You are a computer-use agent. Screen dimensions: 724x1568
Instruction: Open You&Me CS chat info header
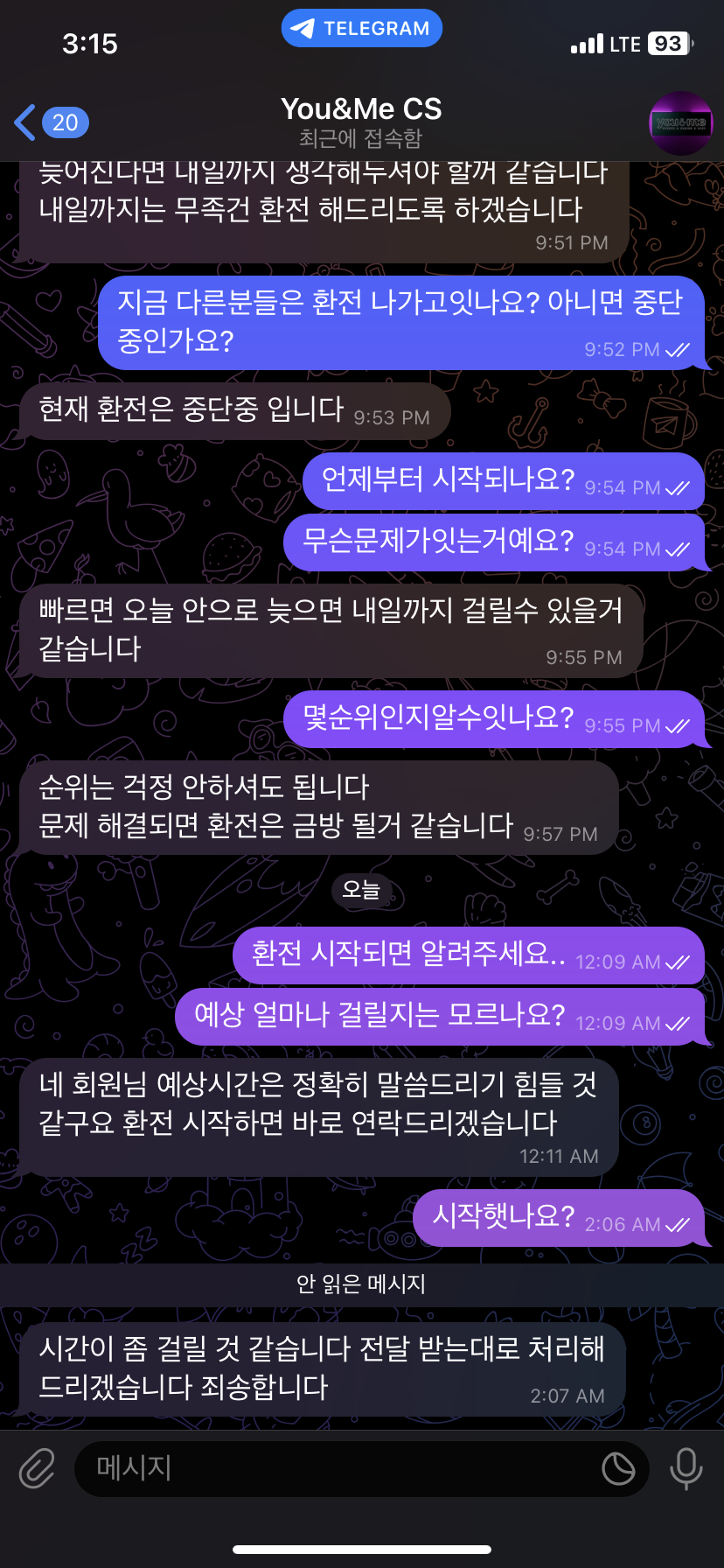pos(361,121)
